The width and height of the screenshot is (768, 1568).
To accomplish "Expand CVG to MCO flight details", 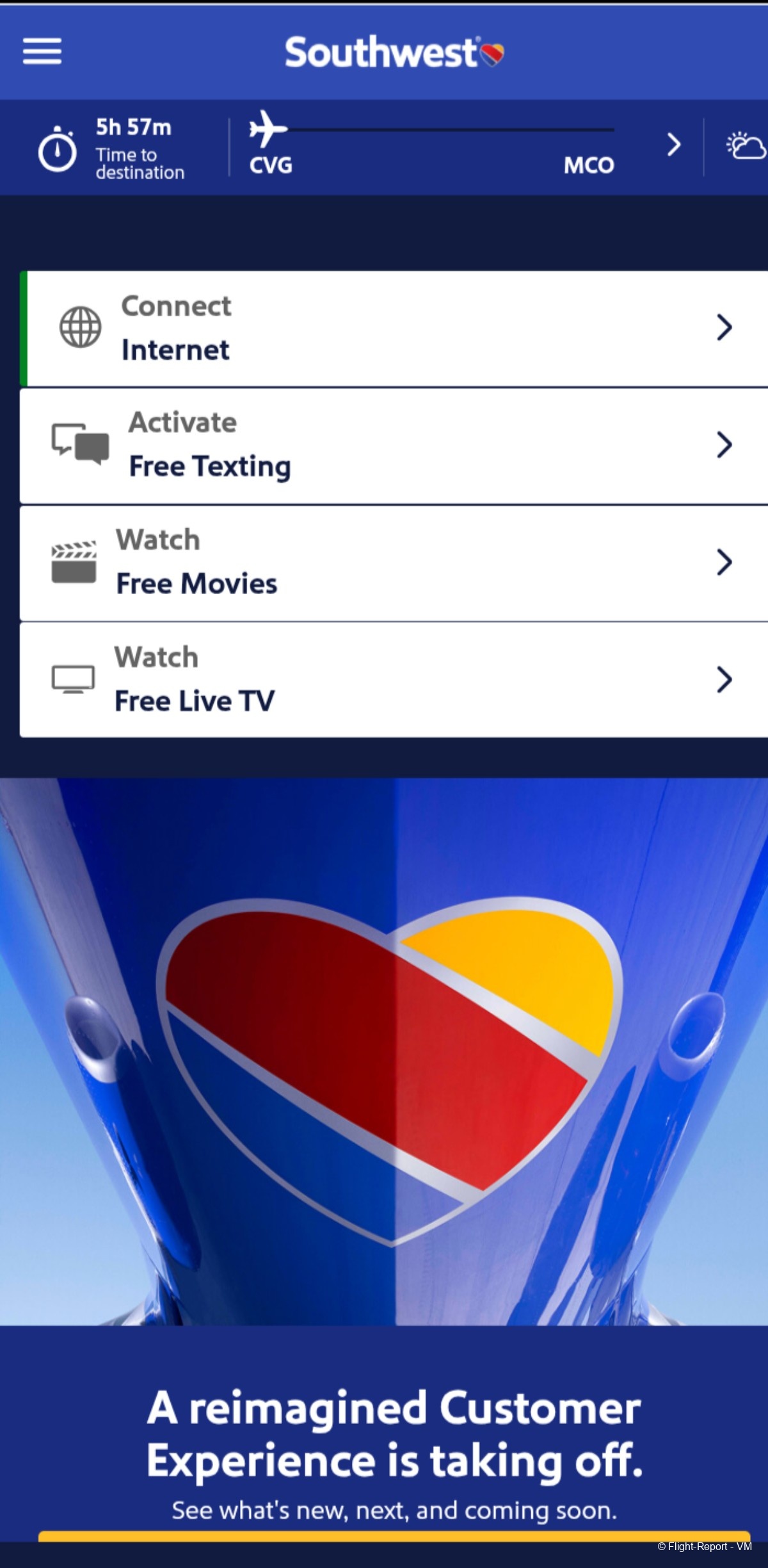I will (x=673, y=145).
